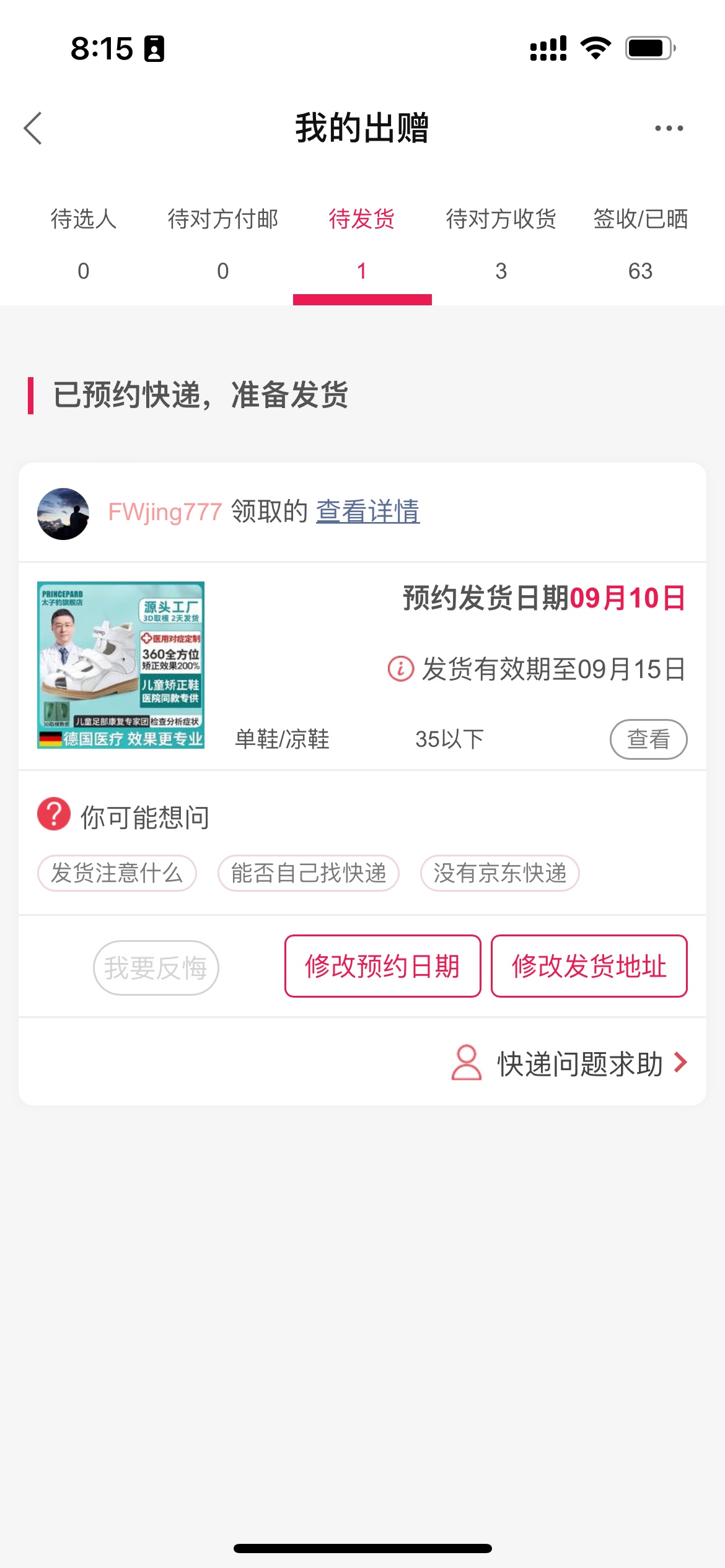Screen dimensions: 725x1568
Task: Open the three-dot overflow menu
Action: [669, 128]
